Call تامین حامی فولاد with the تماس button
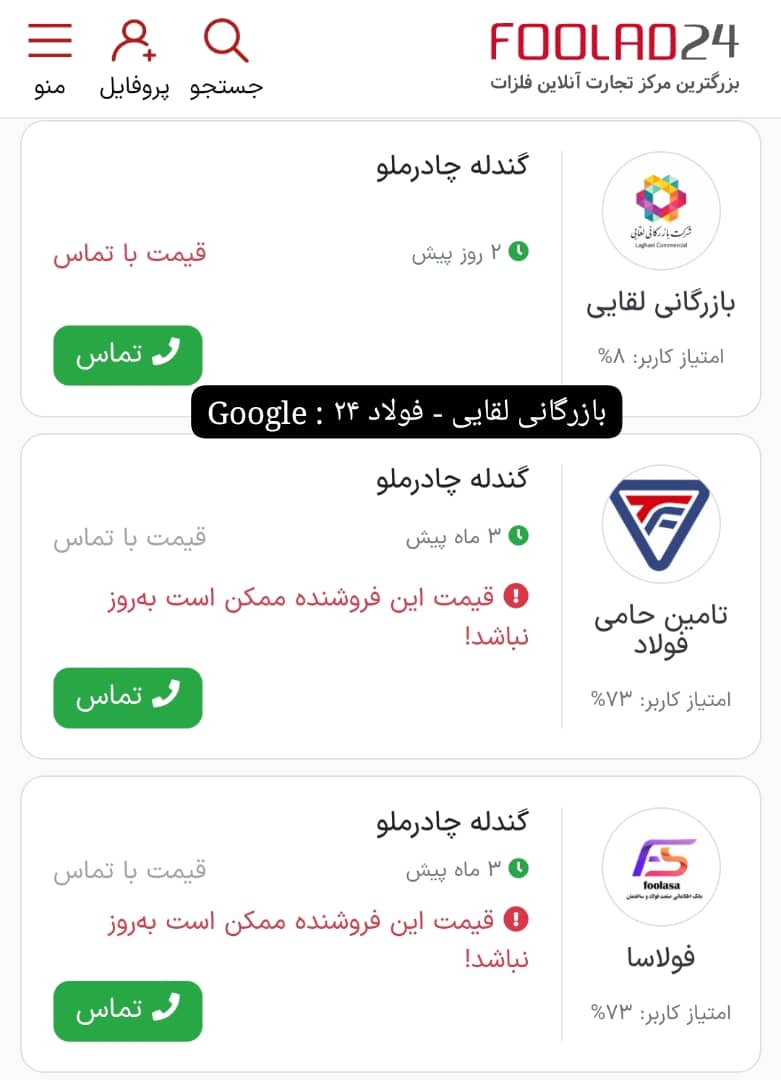 [128, 697]
